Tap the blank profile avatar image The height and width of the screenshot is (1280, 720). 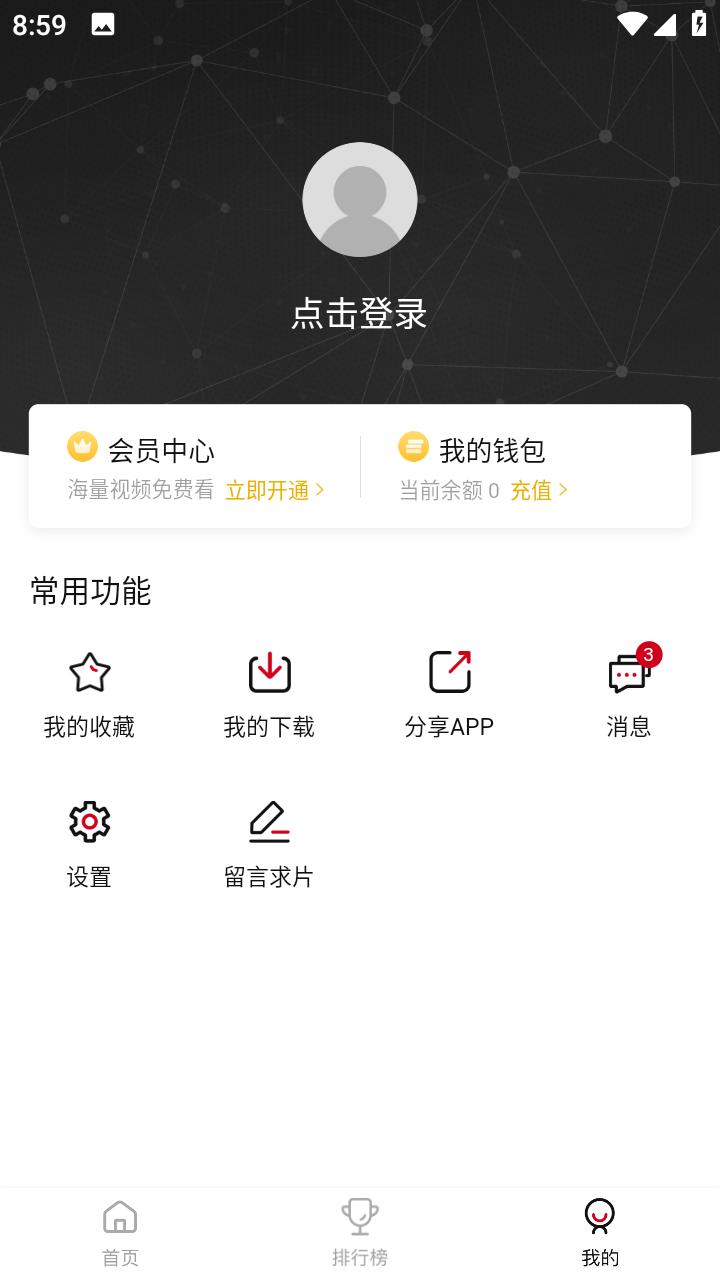[360, 199]
